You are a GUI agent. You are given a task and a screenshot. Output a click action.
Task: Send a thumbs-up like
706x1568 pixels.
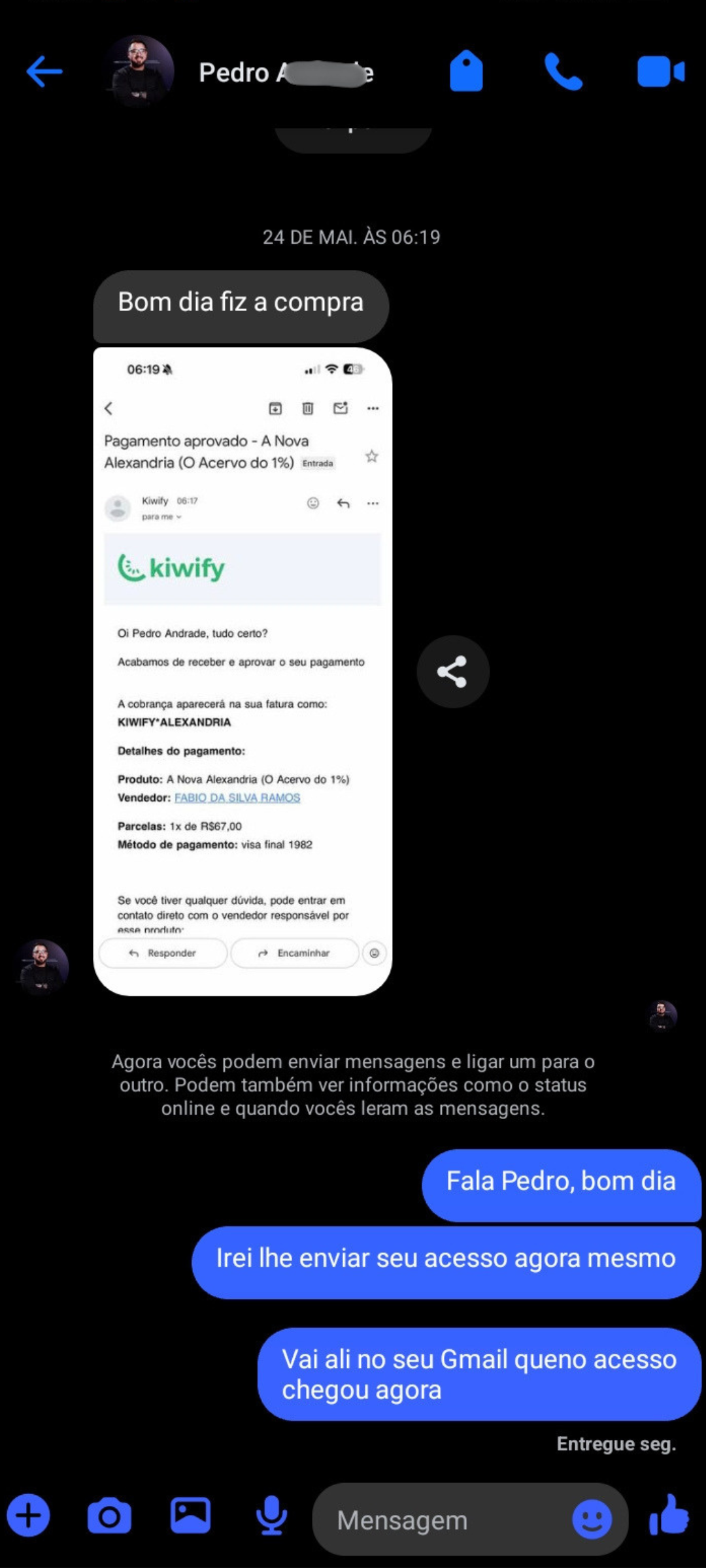click(x=669, y=1514)
